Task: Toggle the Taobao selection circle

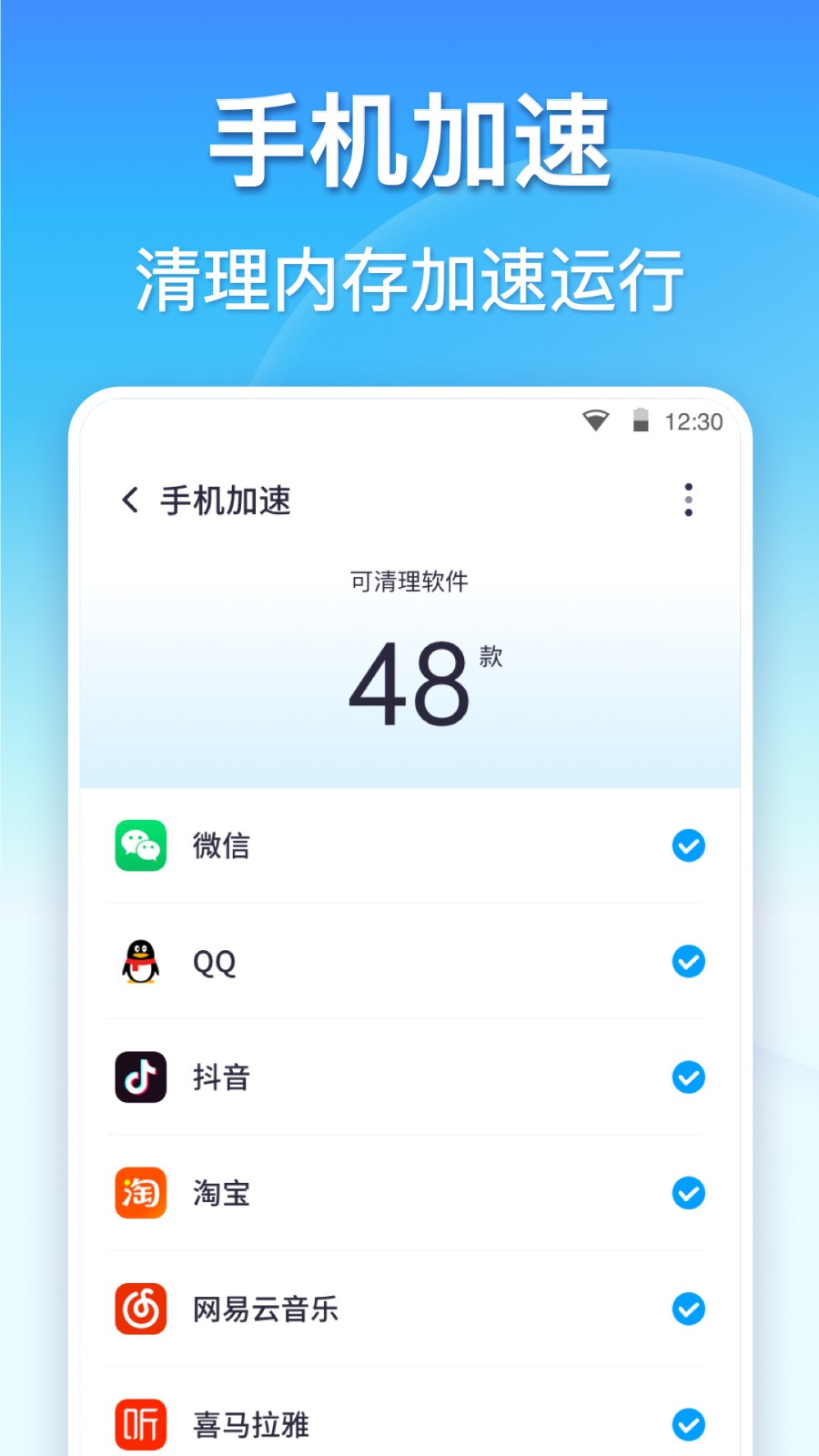Action: tap(687, 1193)
